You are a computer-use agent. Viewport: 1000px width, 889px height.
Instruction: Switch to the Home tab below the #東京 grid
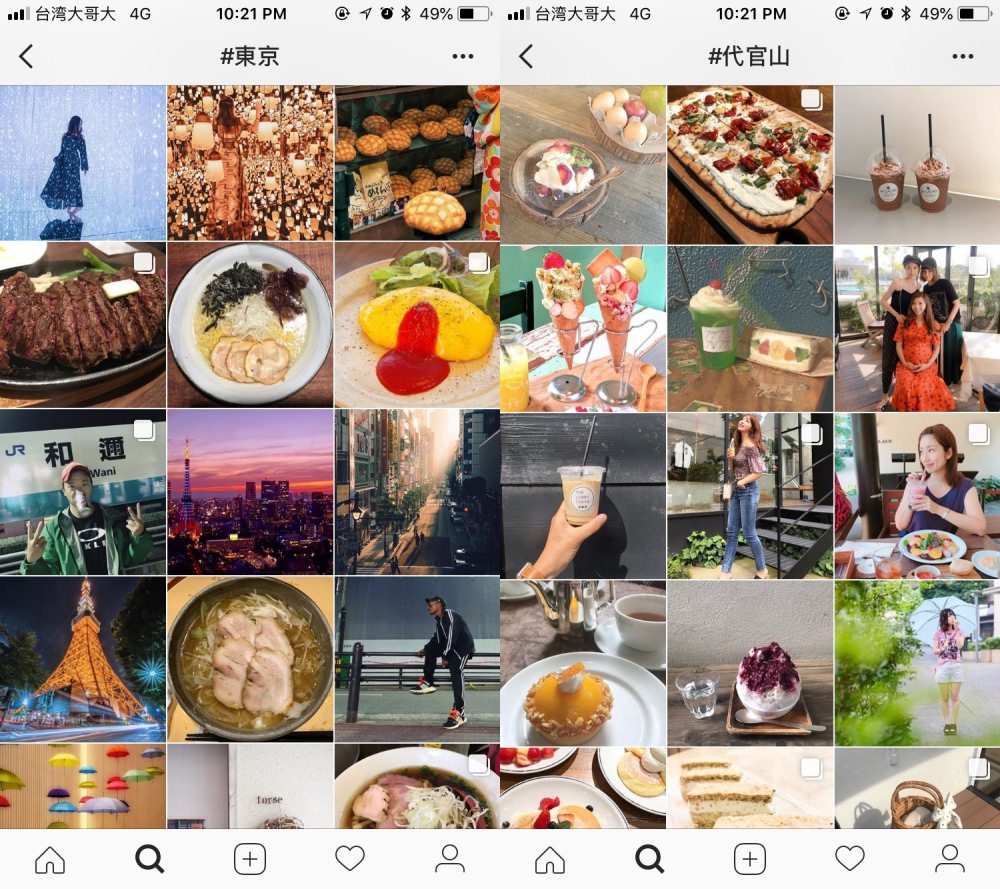pos(50,858)
